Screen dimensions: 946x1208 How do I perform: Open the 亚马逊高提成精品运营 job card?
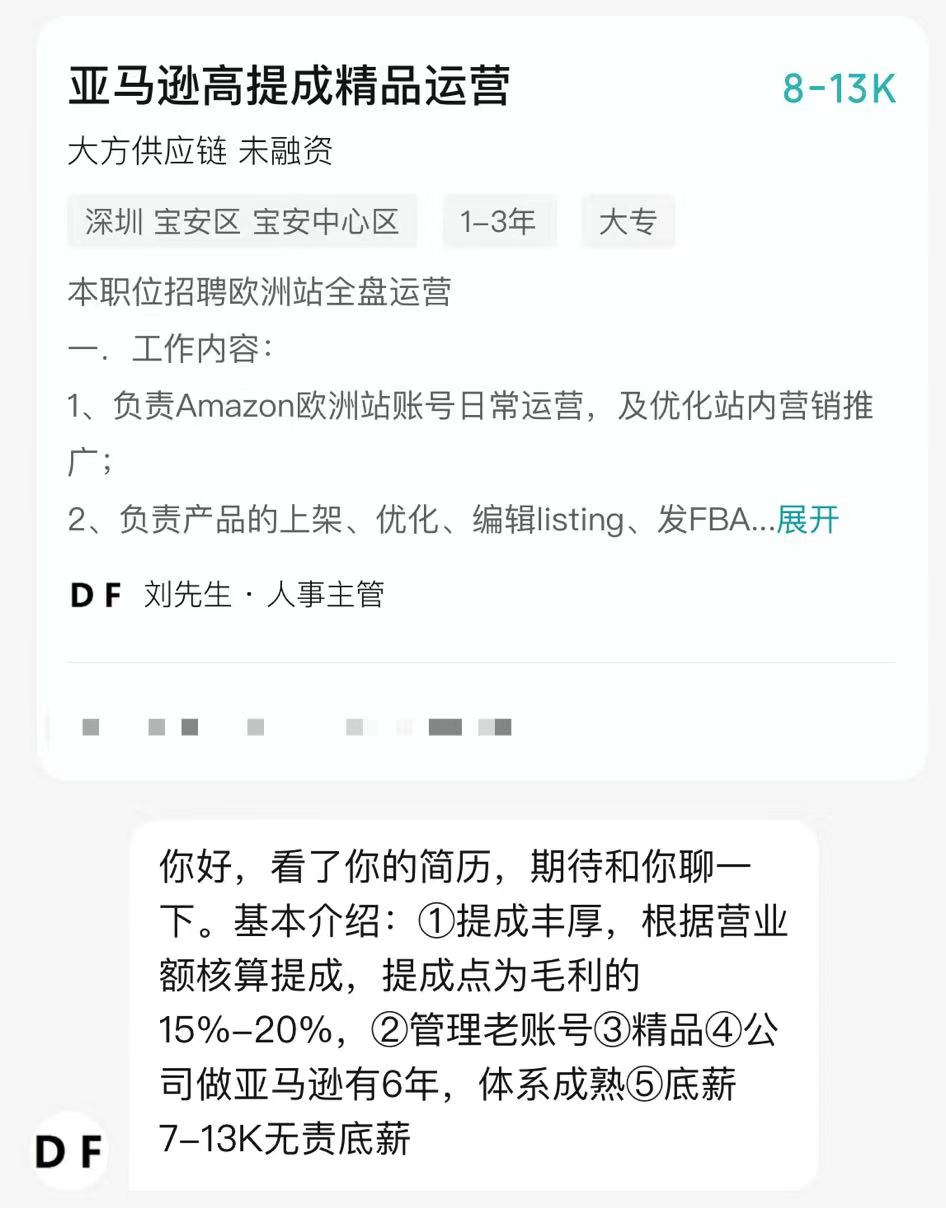(x=289, y=87)
